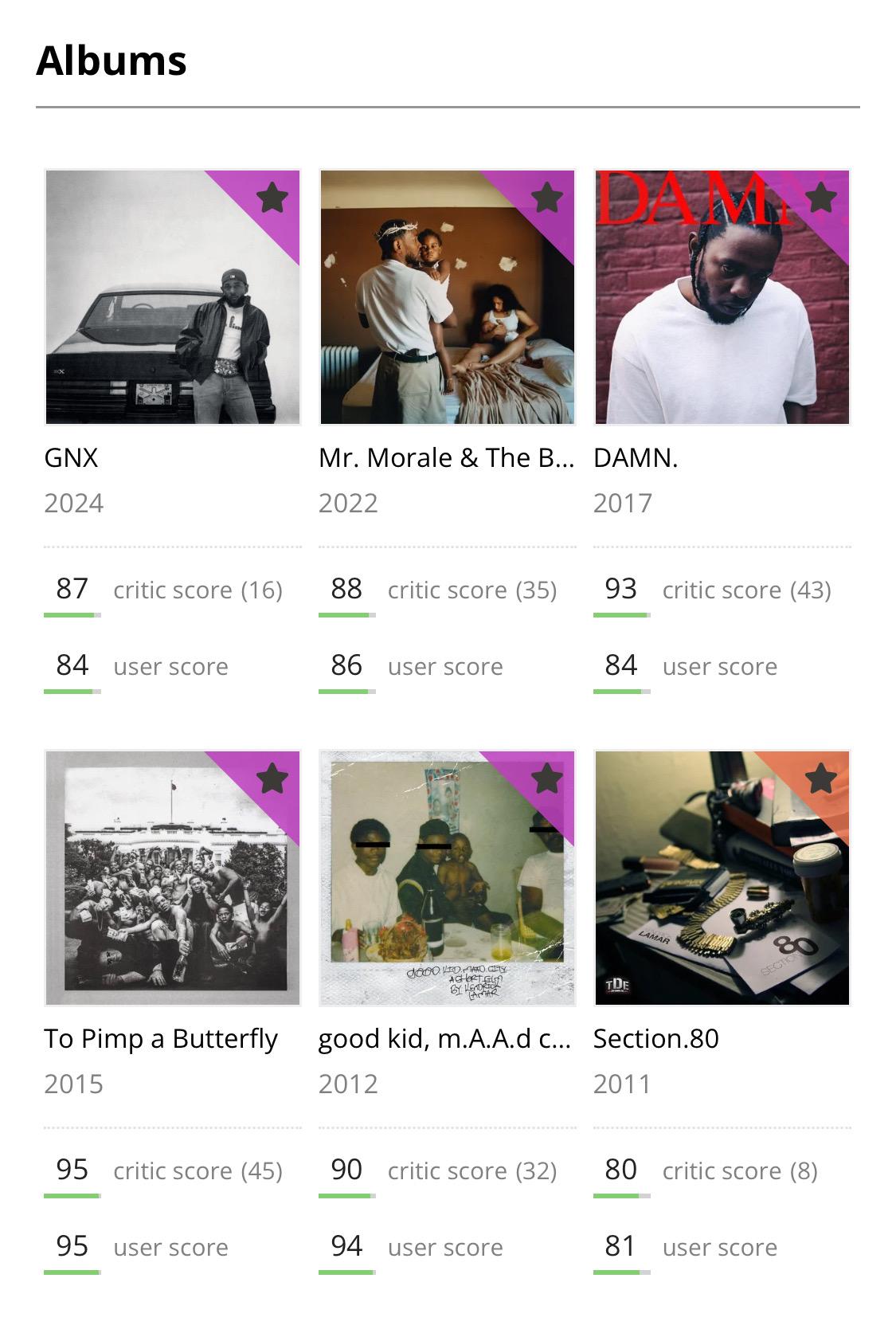Tap the GNX album title

[72, 458]
